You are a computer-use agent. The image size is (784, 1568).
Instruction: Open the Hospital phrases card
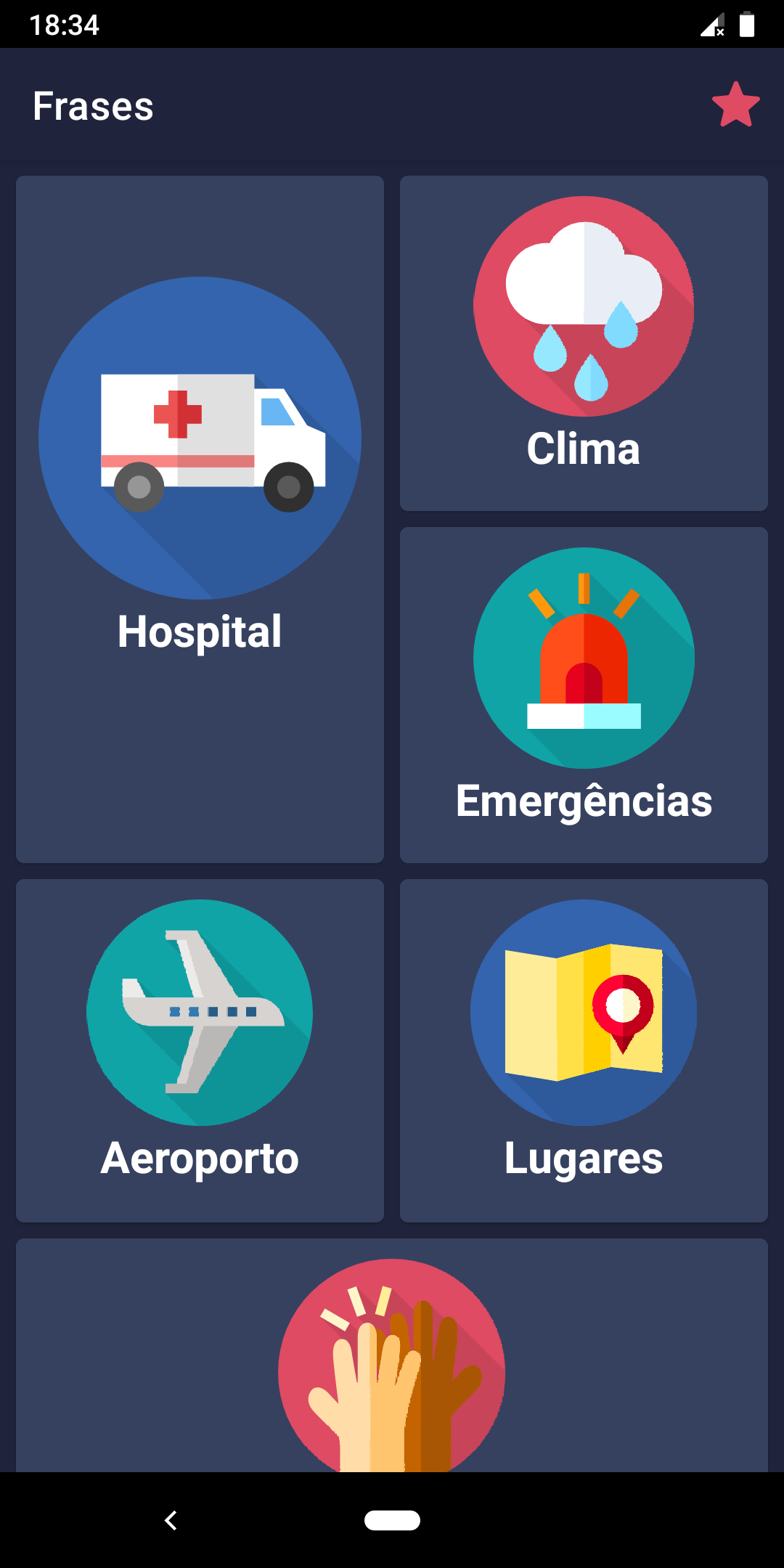click(x=200, y=519)
